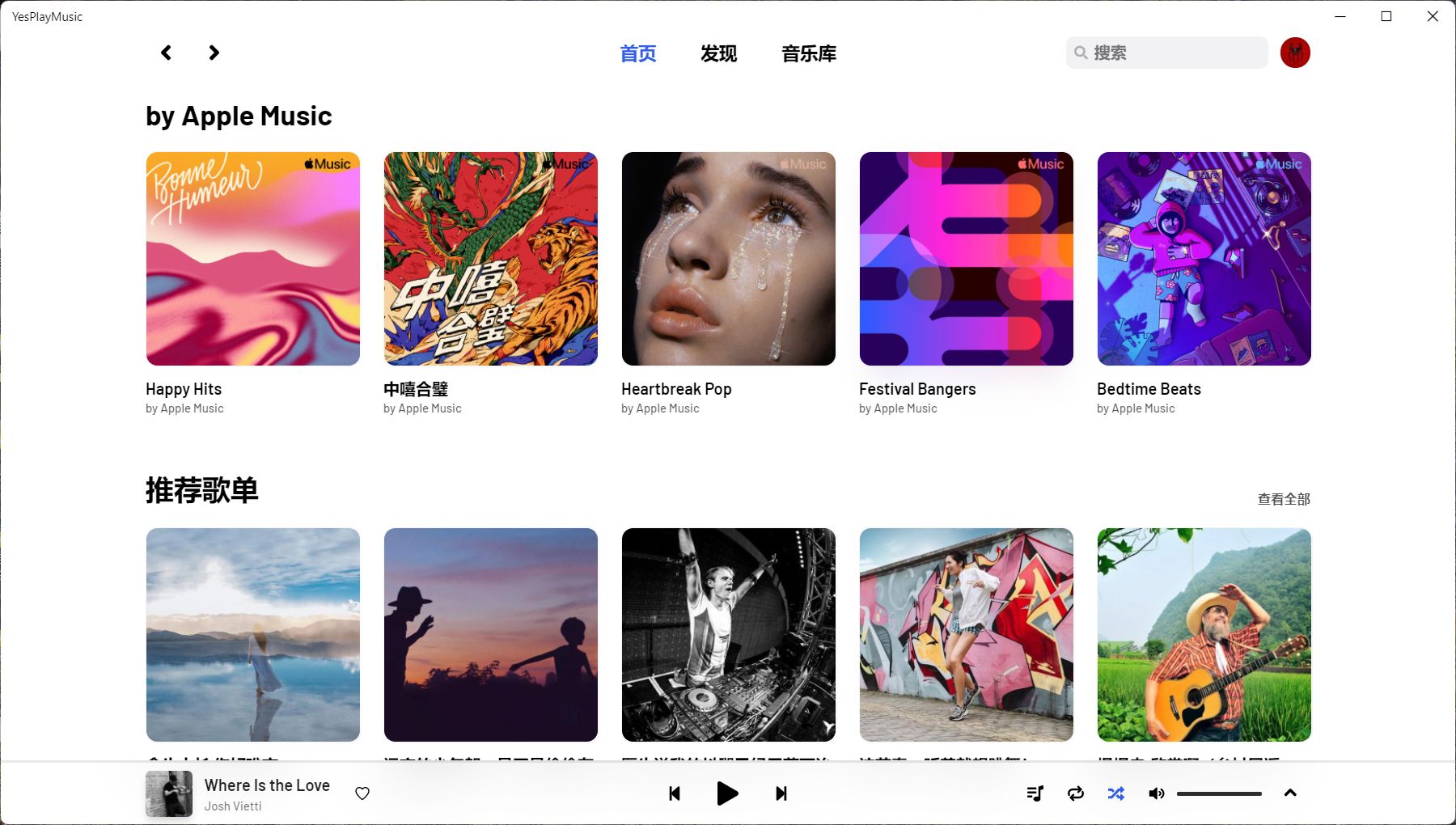Go back with the left arrow
This screenshot has width=1456, height=825.
(x=166, y=53)
